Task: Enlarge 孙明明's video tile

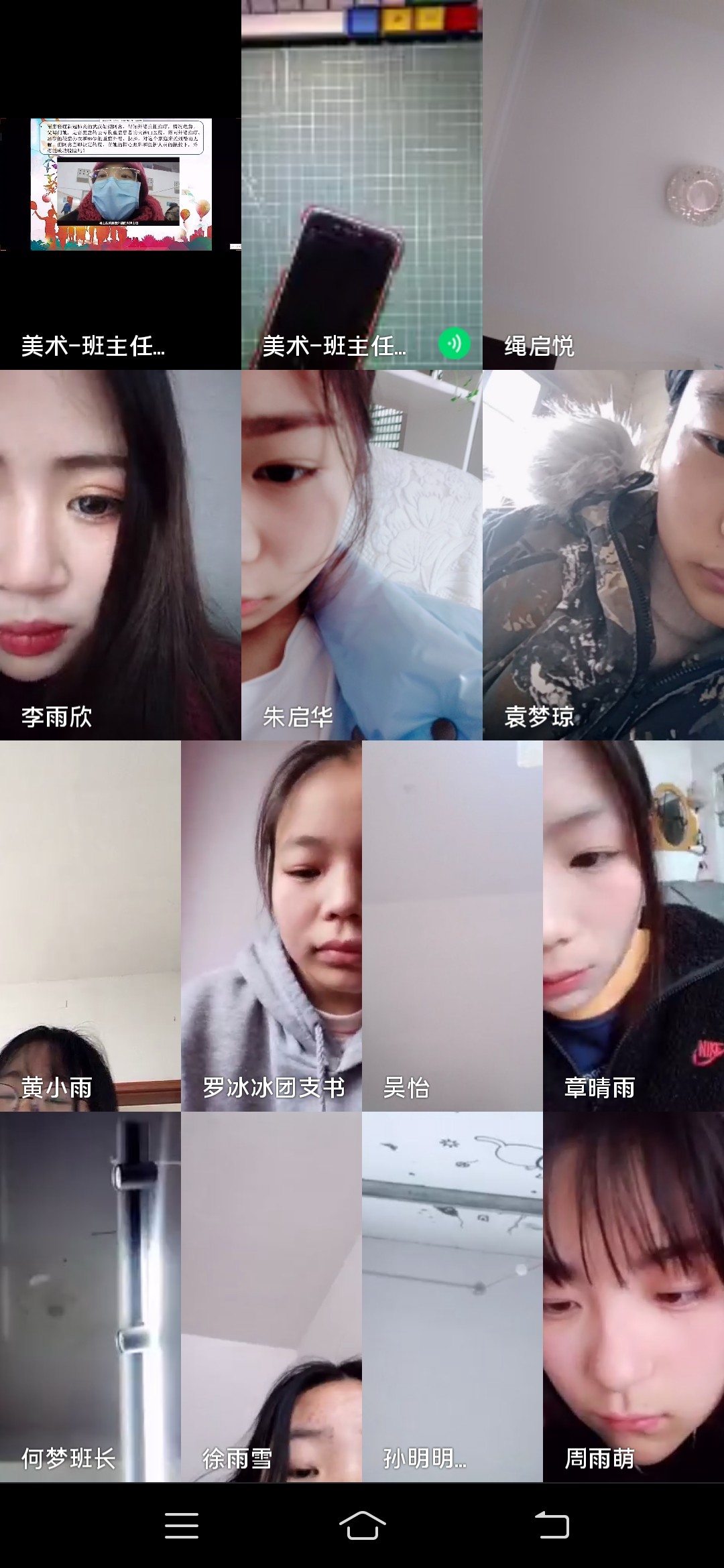Action: (452, 1297)
